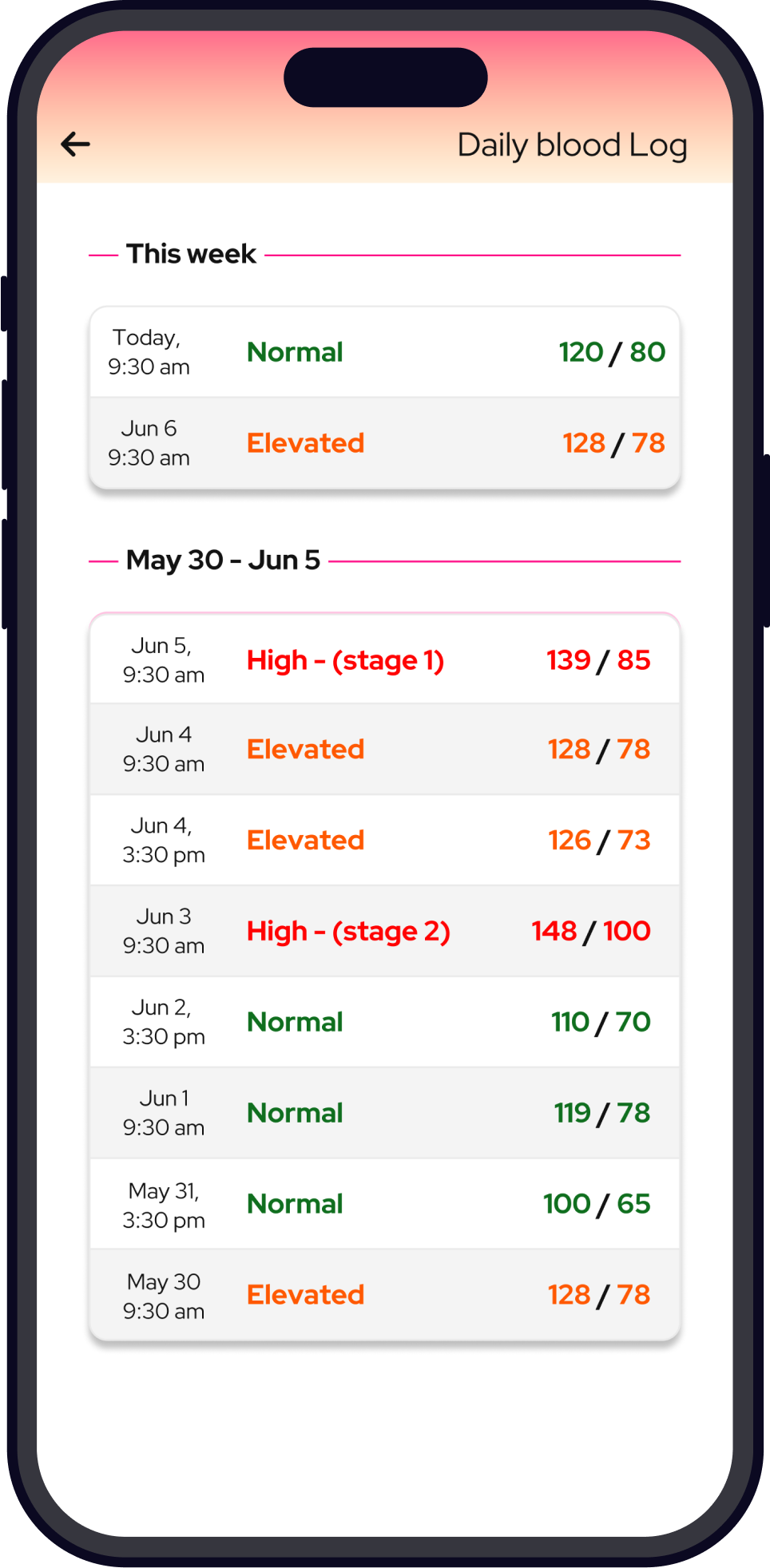Image resolution: width=770 pixels, height=1568 pixels.
Task: View the Jun 5 High stage 1 reading
Action: tap(384, 659)
